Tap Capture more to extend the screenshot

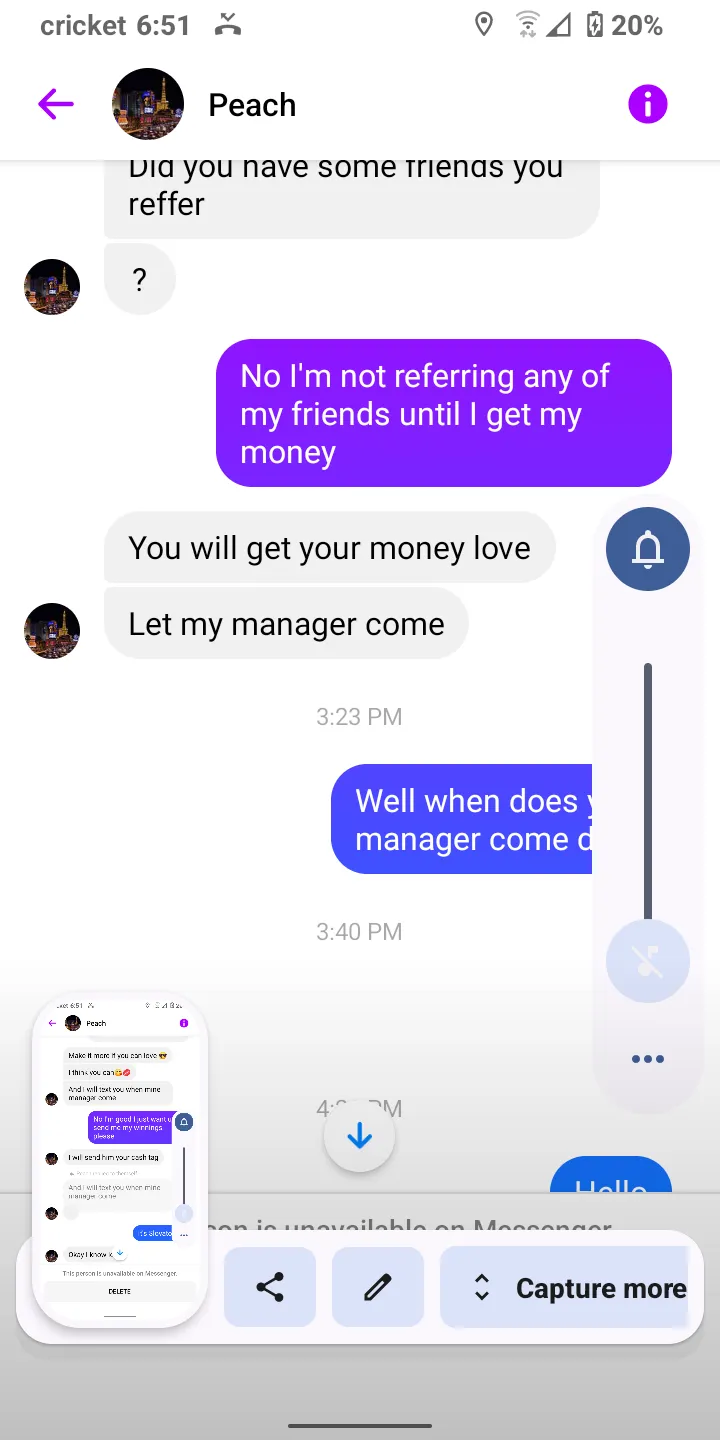tap(565, 1287)
